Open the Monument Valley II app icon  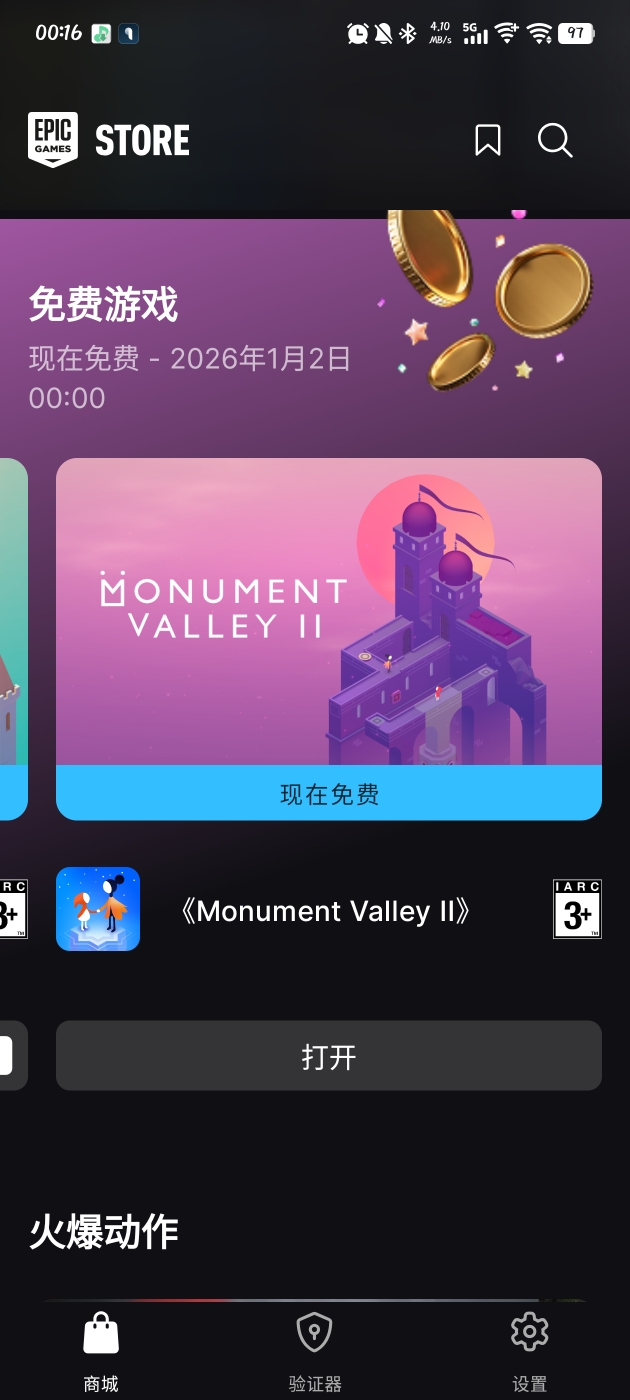98,909
